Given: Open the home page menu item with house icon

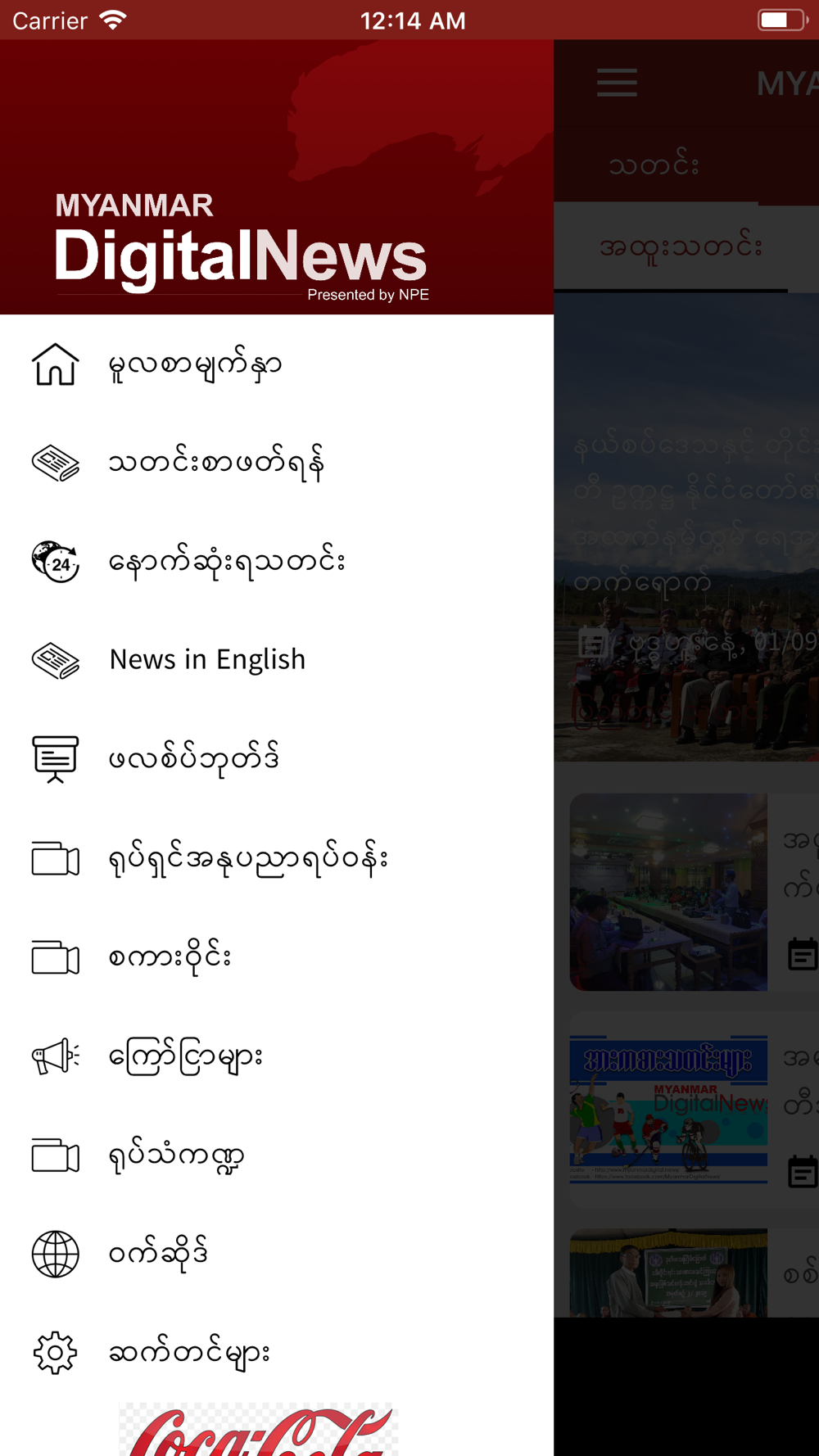Looking at the screenshot, I should pyautogui.click(x=277, y=364).
